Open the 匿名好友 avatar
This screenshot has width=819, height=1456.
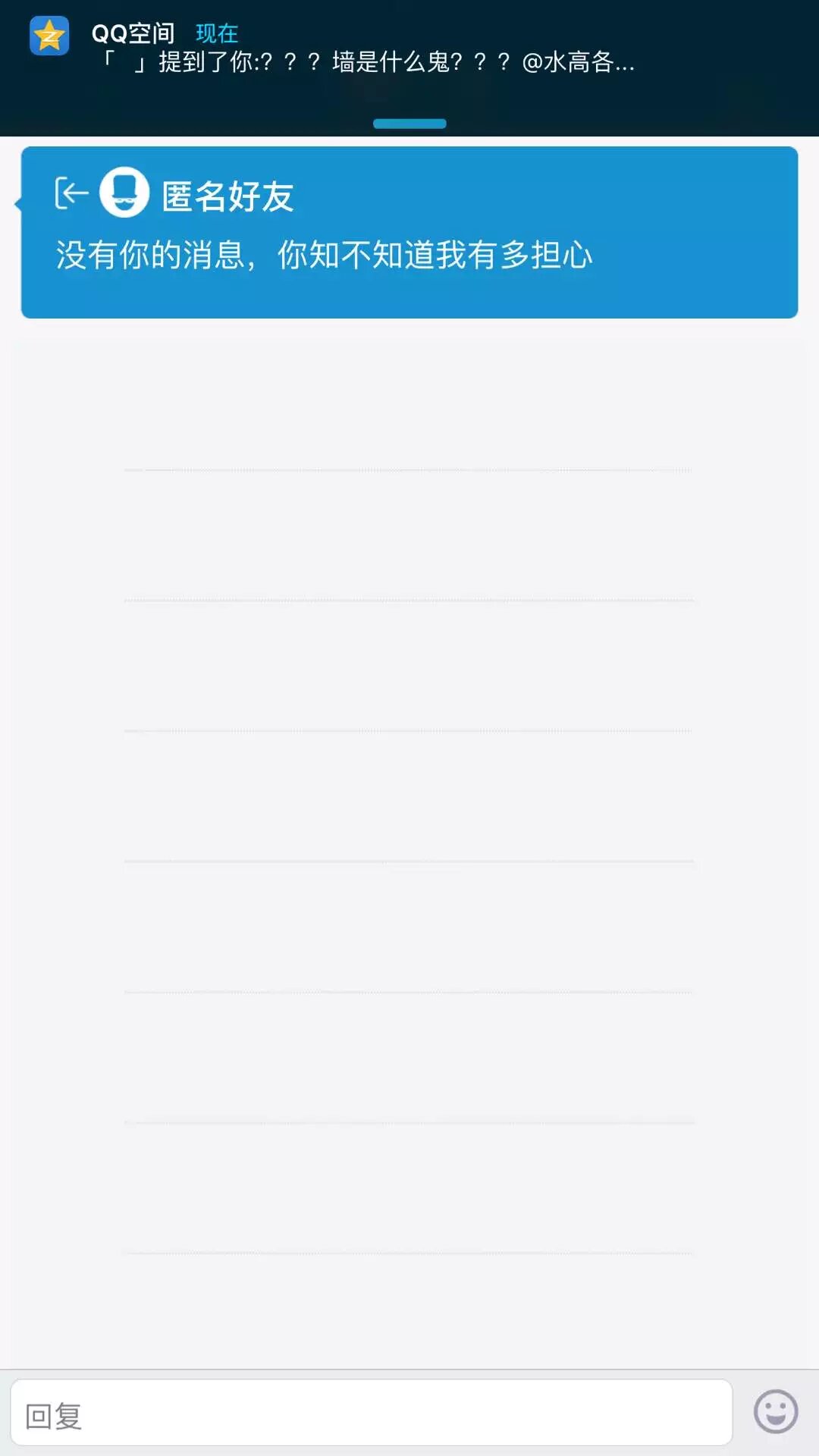(124, 193)
